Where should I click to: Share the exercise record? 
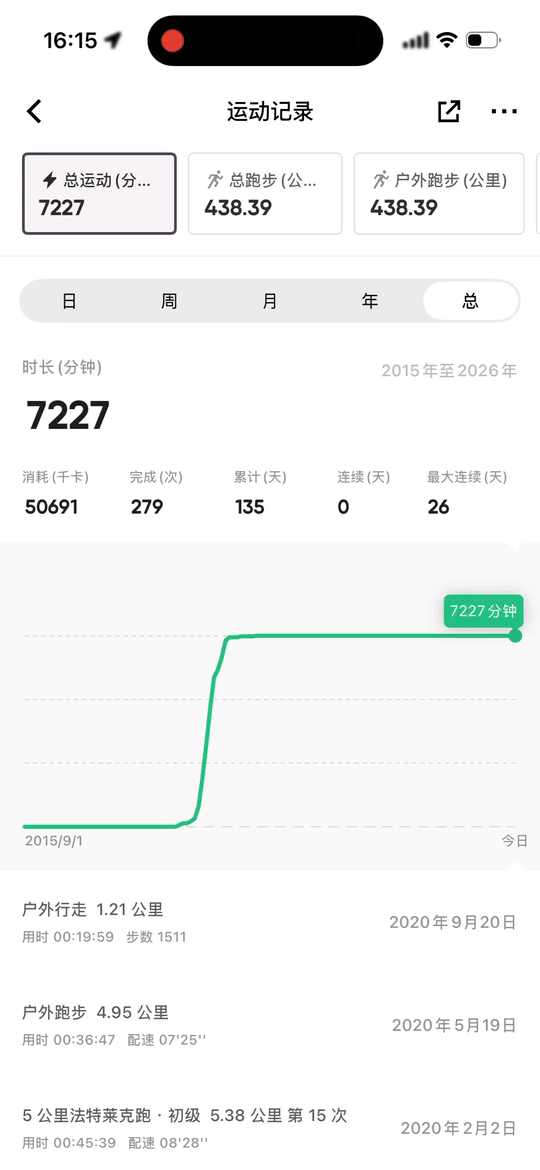click(x=448, y=111)
